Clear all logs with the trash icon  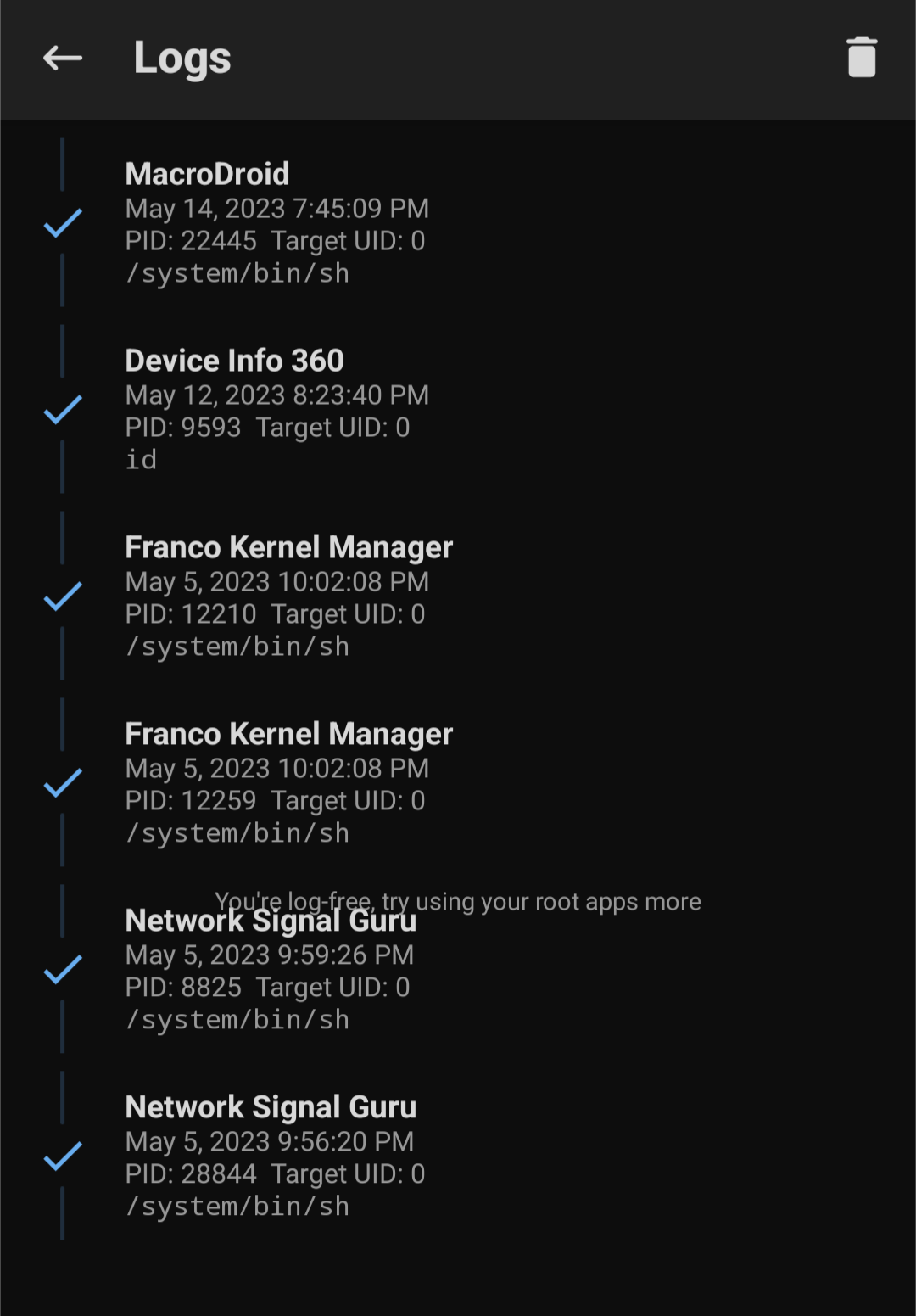(861, 58)
